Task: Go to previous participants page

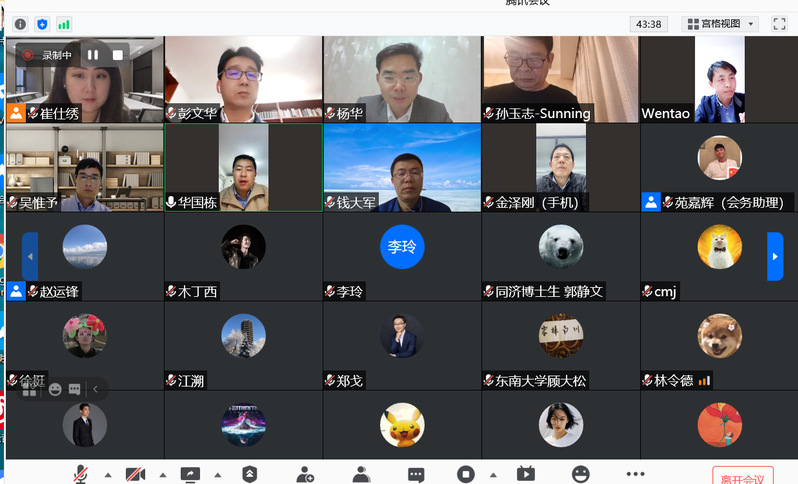Action: point(30,256)
